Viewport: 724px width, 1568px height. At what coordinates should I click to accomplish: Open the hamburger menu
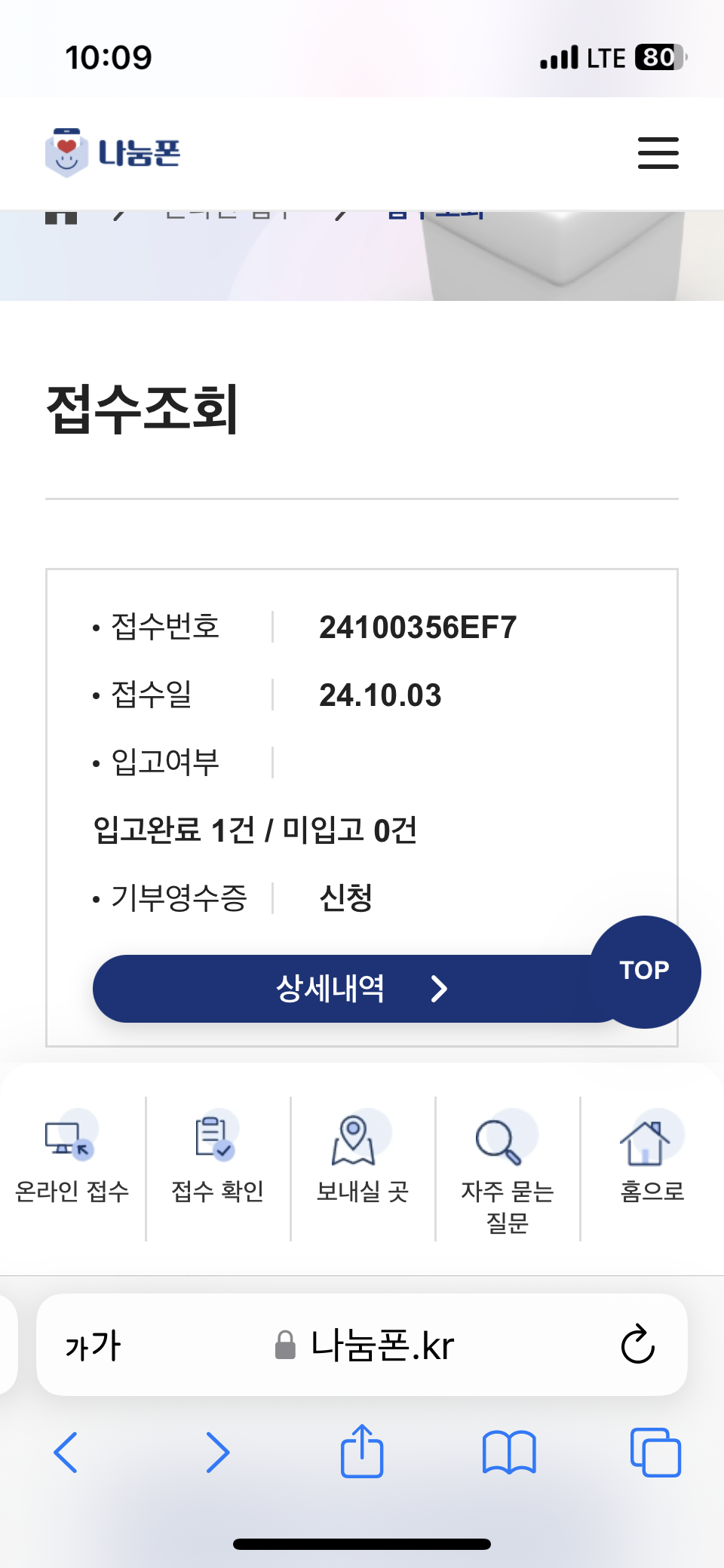(658, 153)
